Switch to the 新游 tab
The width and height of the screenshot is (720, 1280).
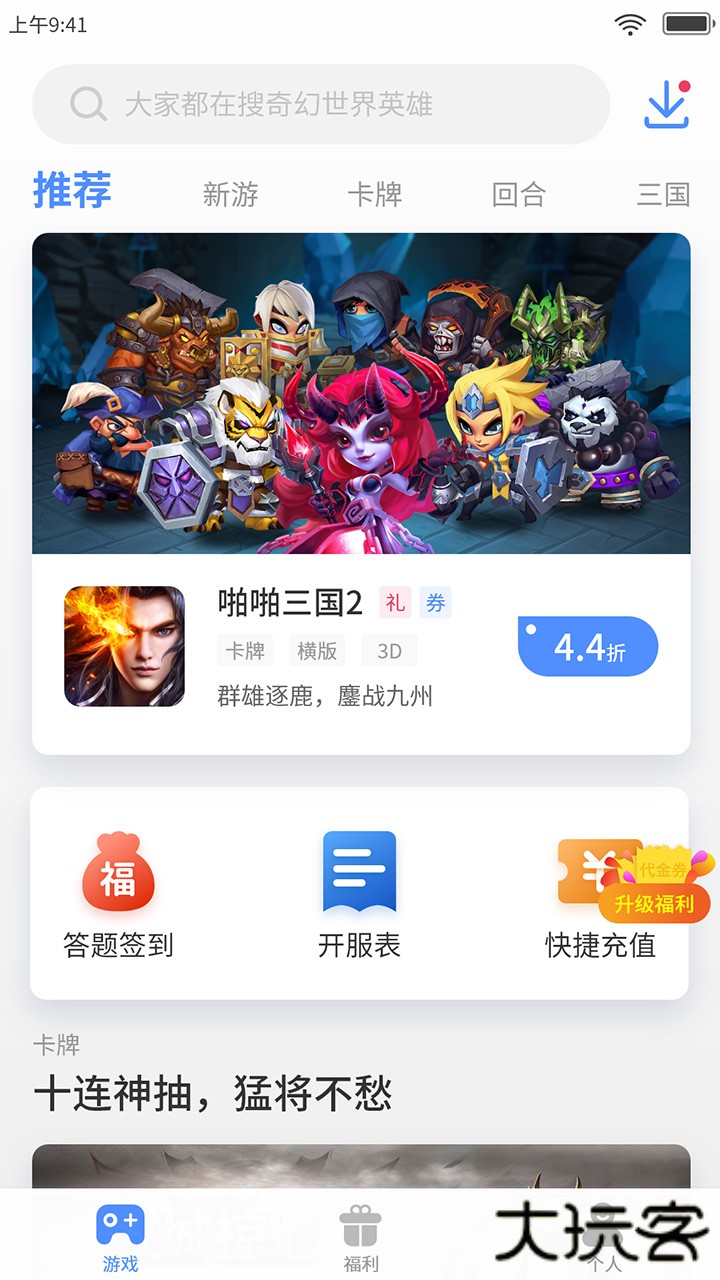pos(229,195)
